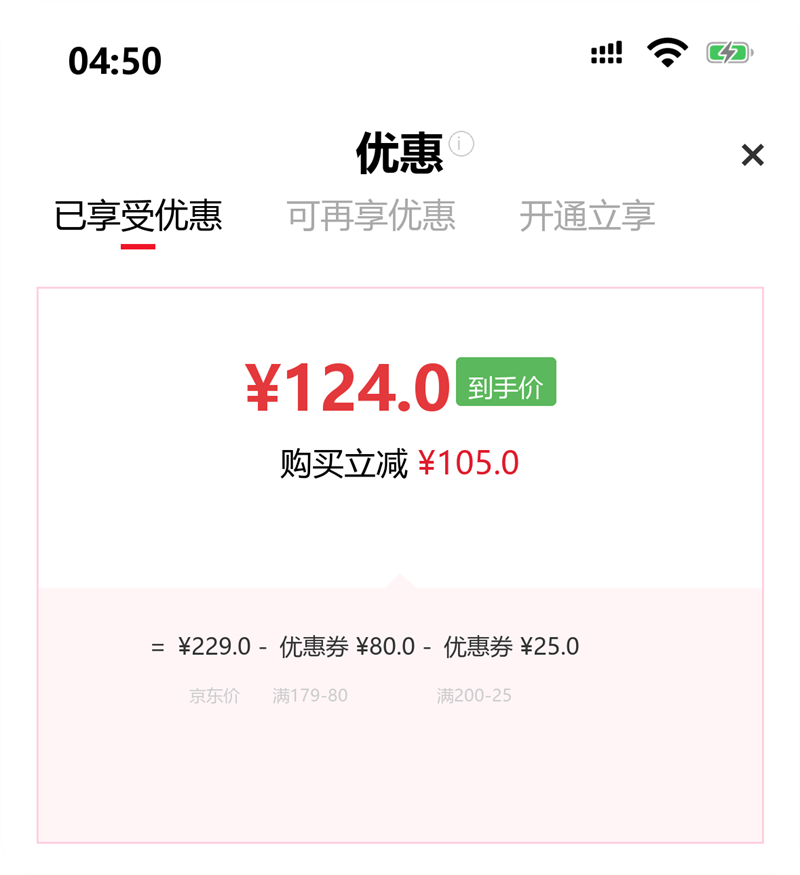This screenshot has width=800, height=875.
Task: Expand details for the 满200-25 coupon
Action: click(x=473, y=695)
